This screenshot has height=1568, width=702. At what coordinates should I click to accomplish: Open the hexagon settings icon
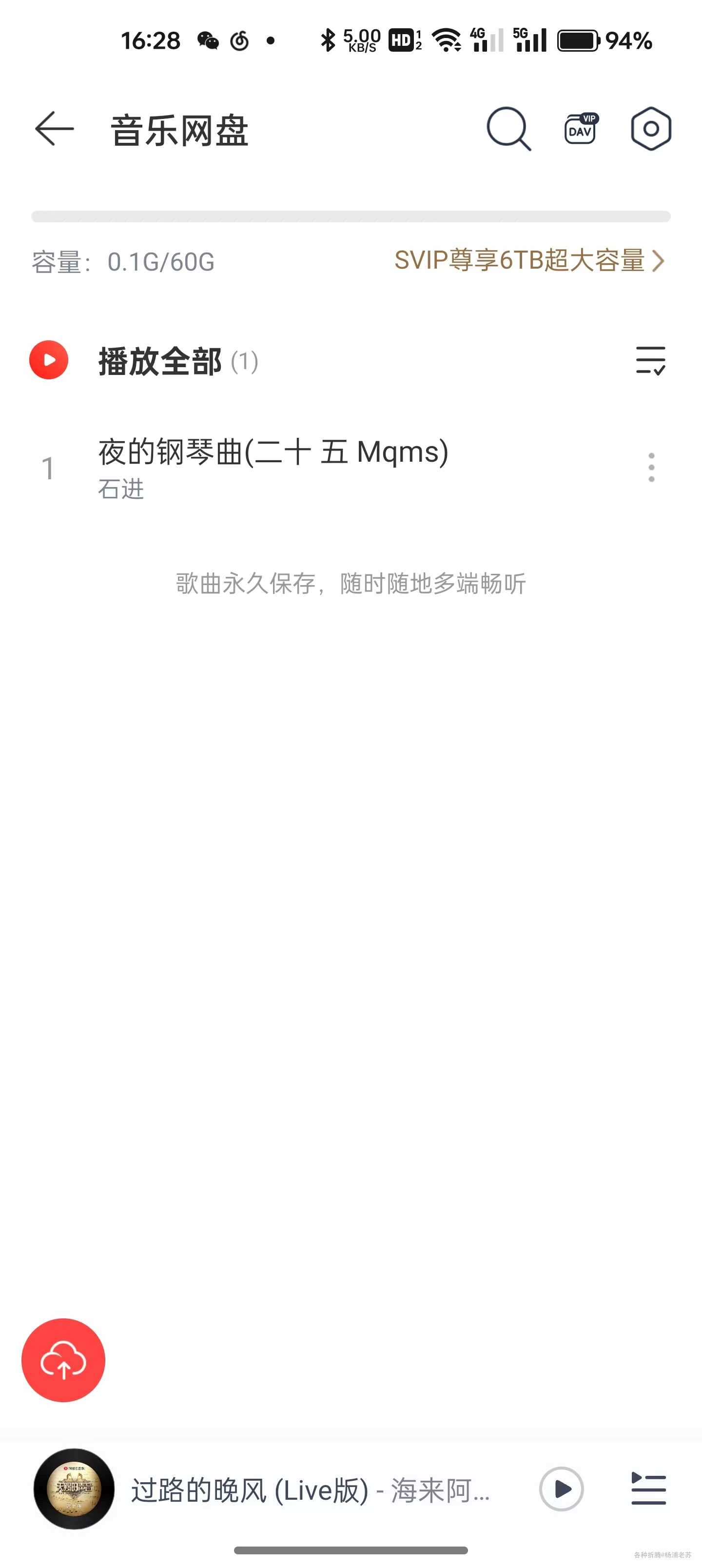pyautogui.click(x=650, y=128)
